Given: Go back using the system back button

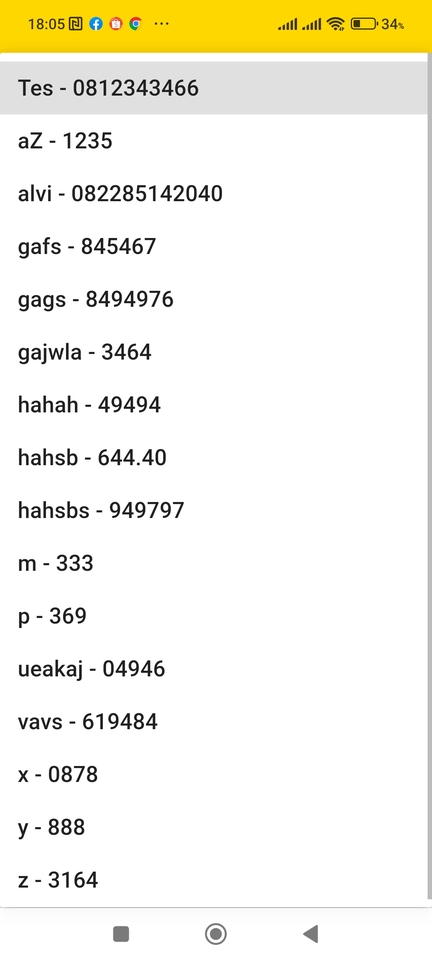Looking at the screenshot, I should 311,934.
